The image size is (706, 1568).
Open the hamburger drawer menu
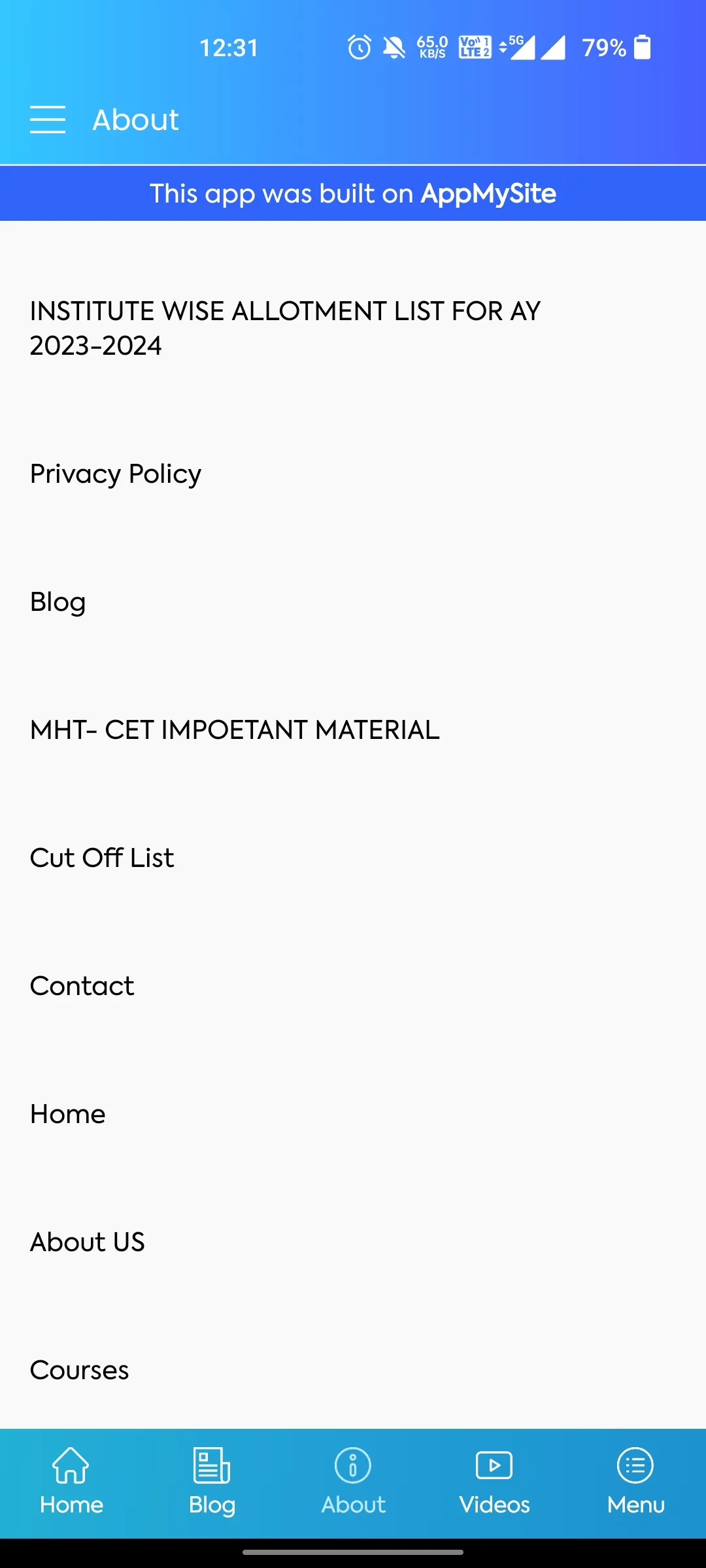pos(48,120)
